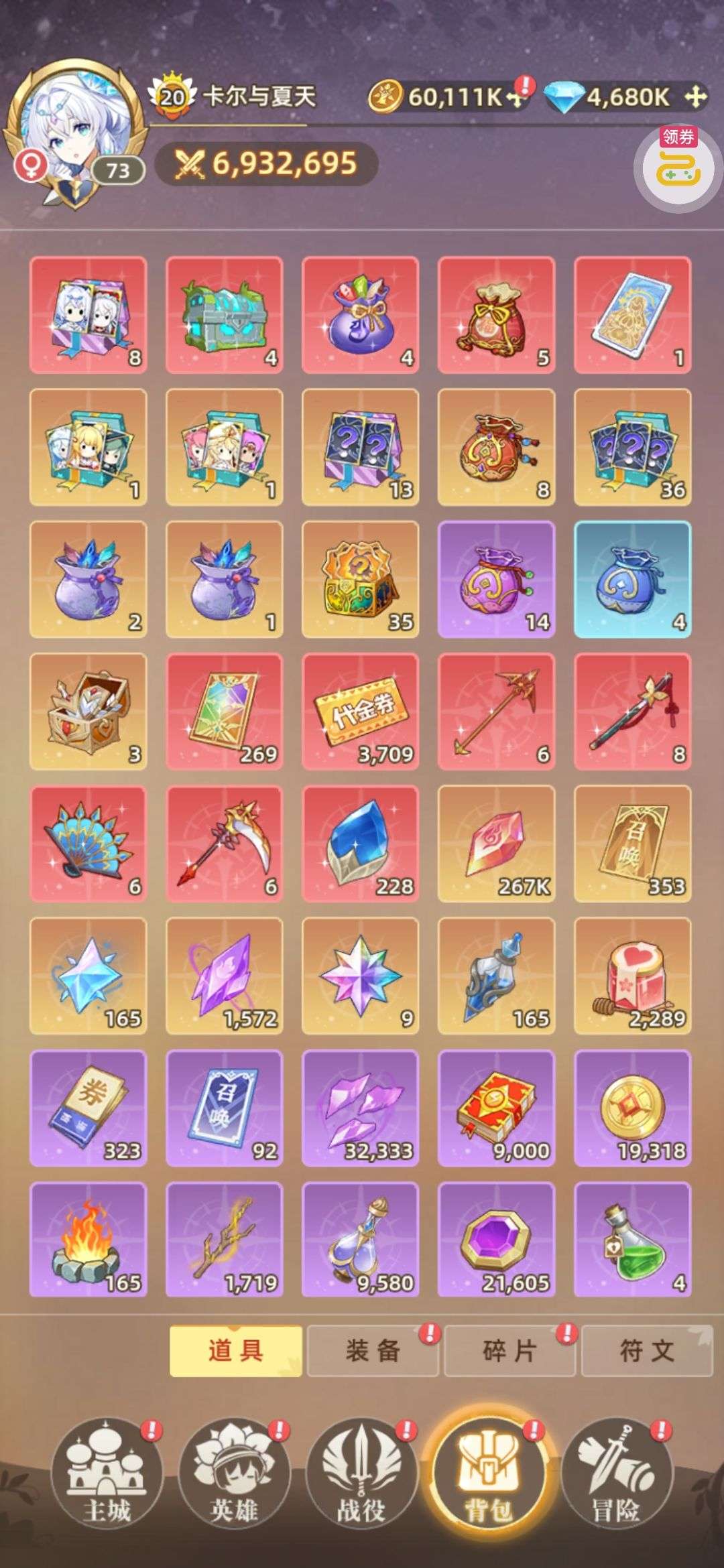Switch to the 装备 tab
The height and width of the screenshot is (1568, 724).
coord(373,1351)
